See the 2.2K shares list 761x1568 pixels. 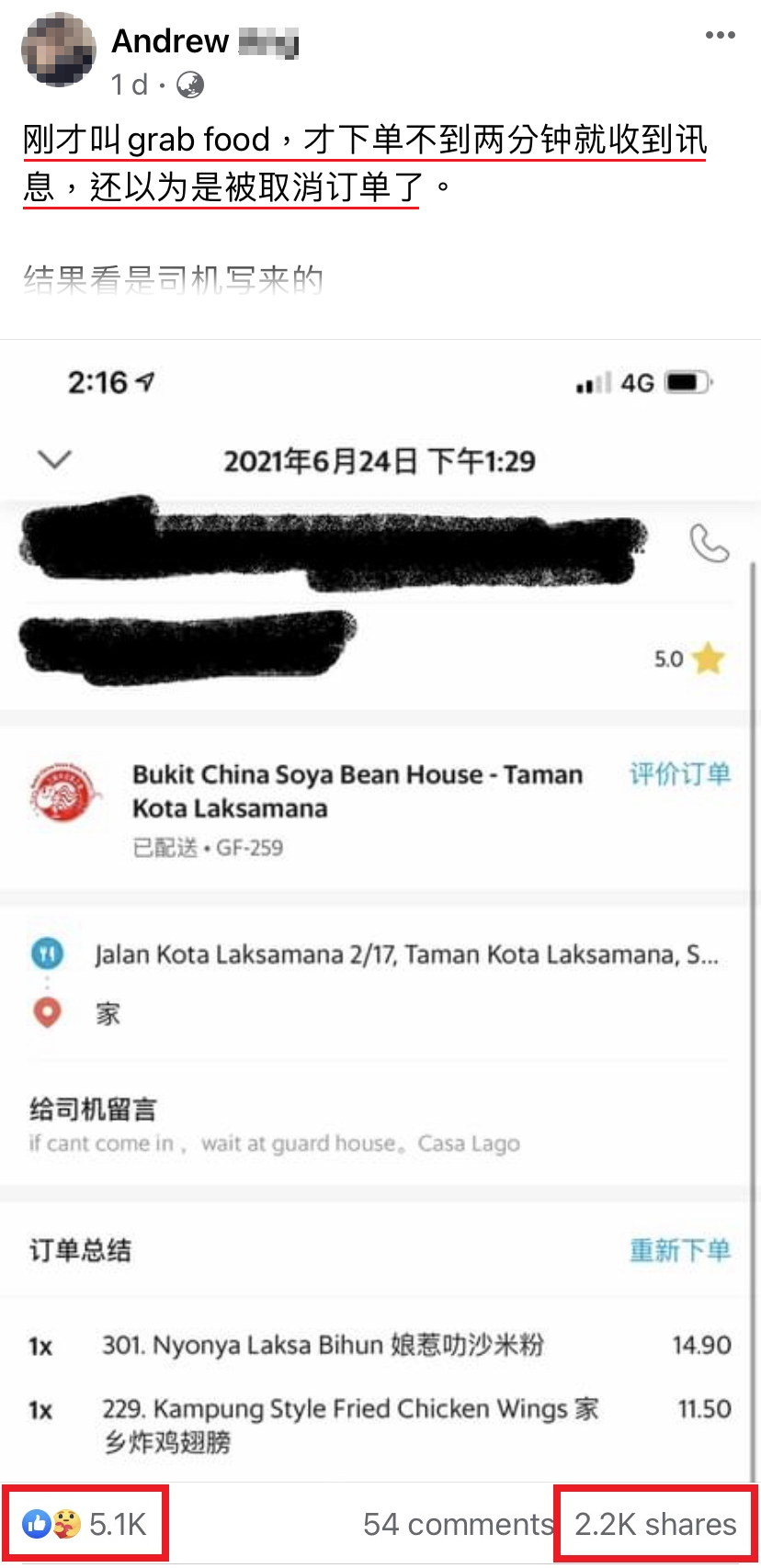point(655,1524)
